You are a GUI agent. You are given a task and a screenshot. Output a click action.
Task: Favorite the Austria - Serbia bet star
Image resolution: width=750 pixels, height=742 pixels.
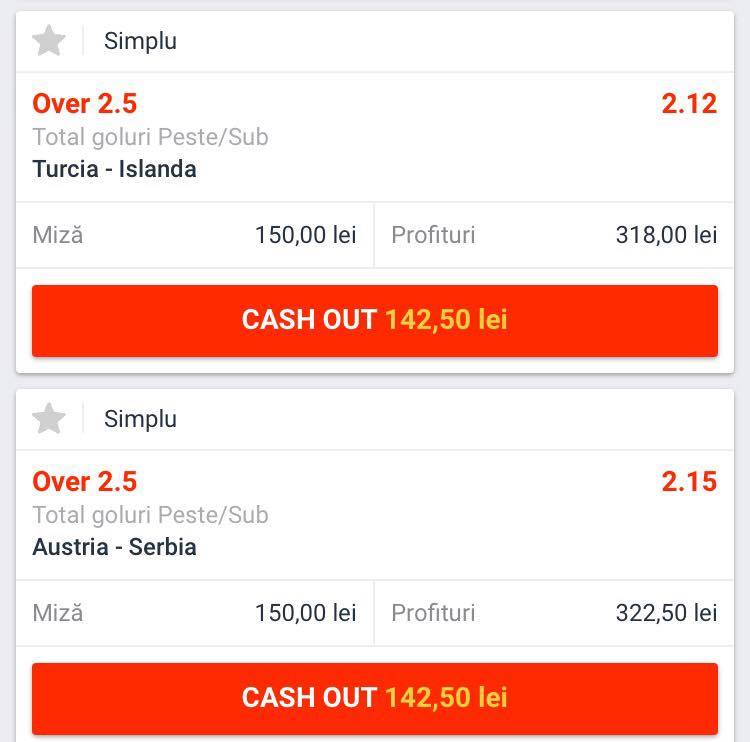pos(49,419)
